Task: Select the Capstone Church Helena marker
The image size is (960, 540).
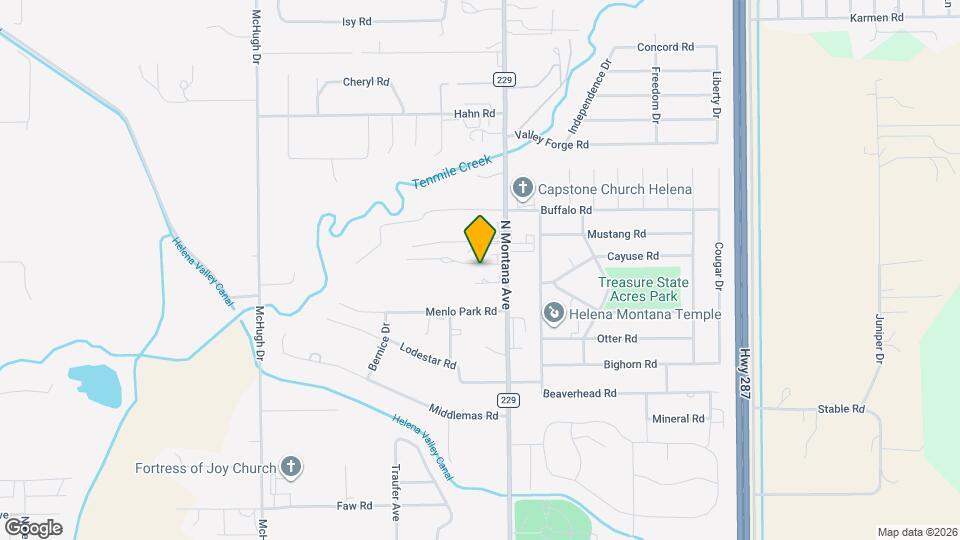Action: pos(522,188)
